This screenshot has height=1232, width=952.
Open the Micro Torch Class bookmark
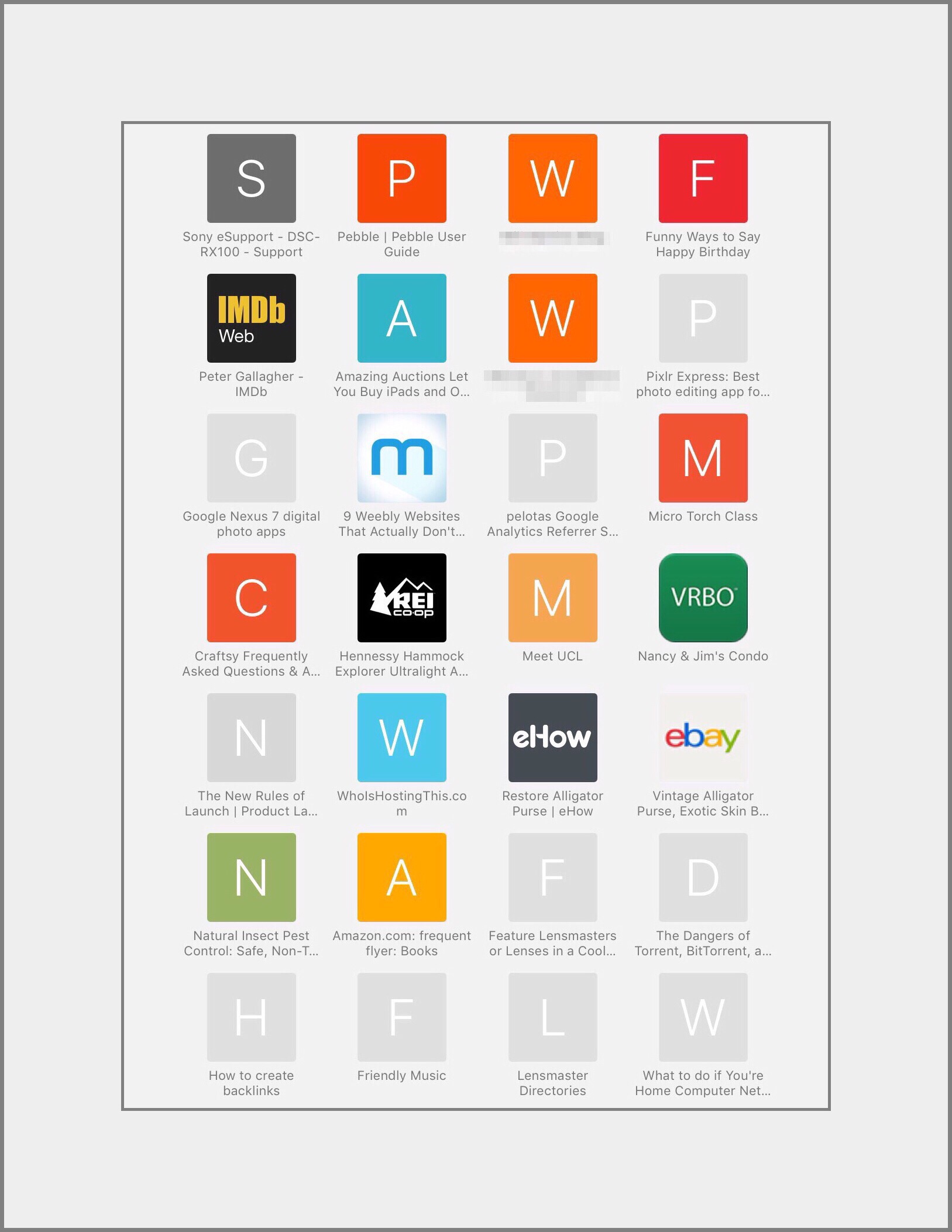703,458
